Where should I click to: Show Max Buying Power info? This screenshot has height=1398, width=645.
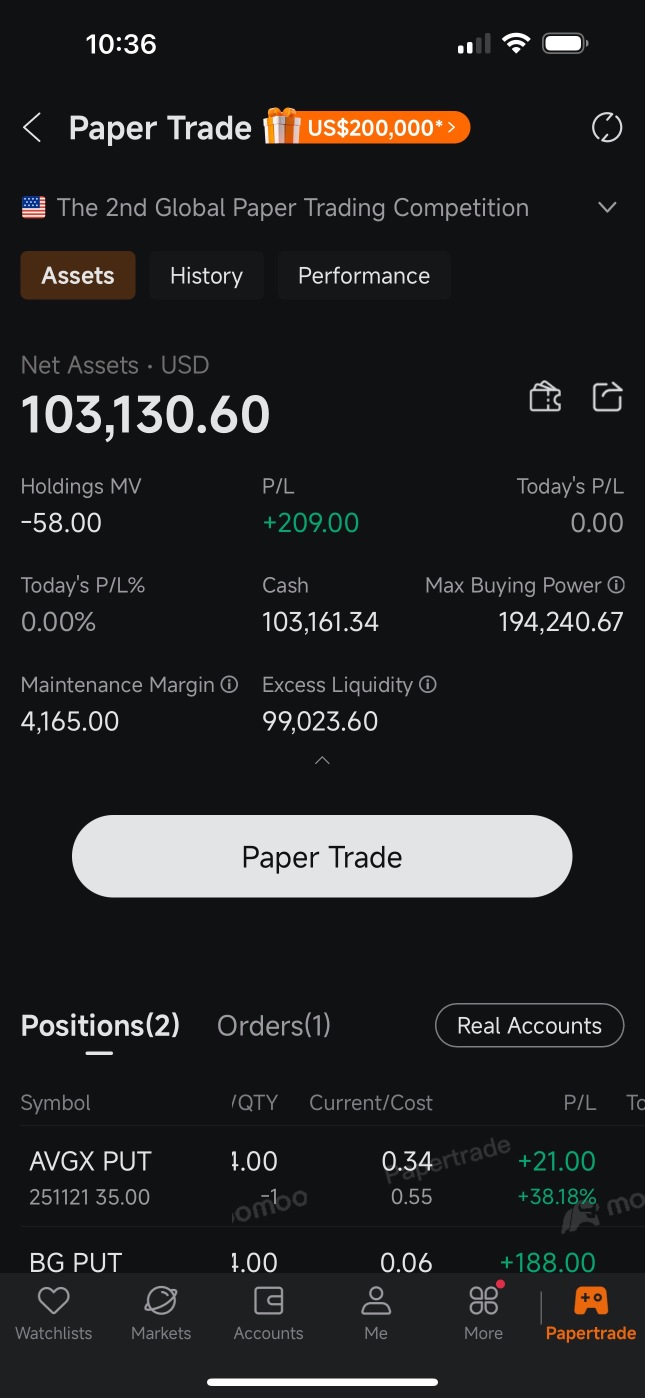(x=616, y=585)
